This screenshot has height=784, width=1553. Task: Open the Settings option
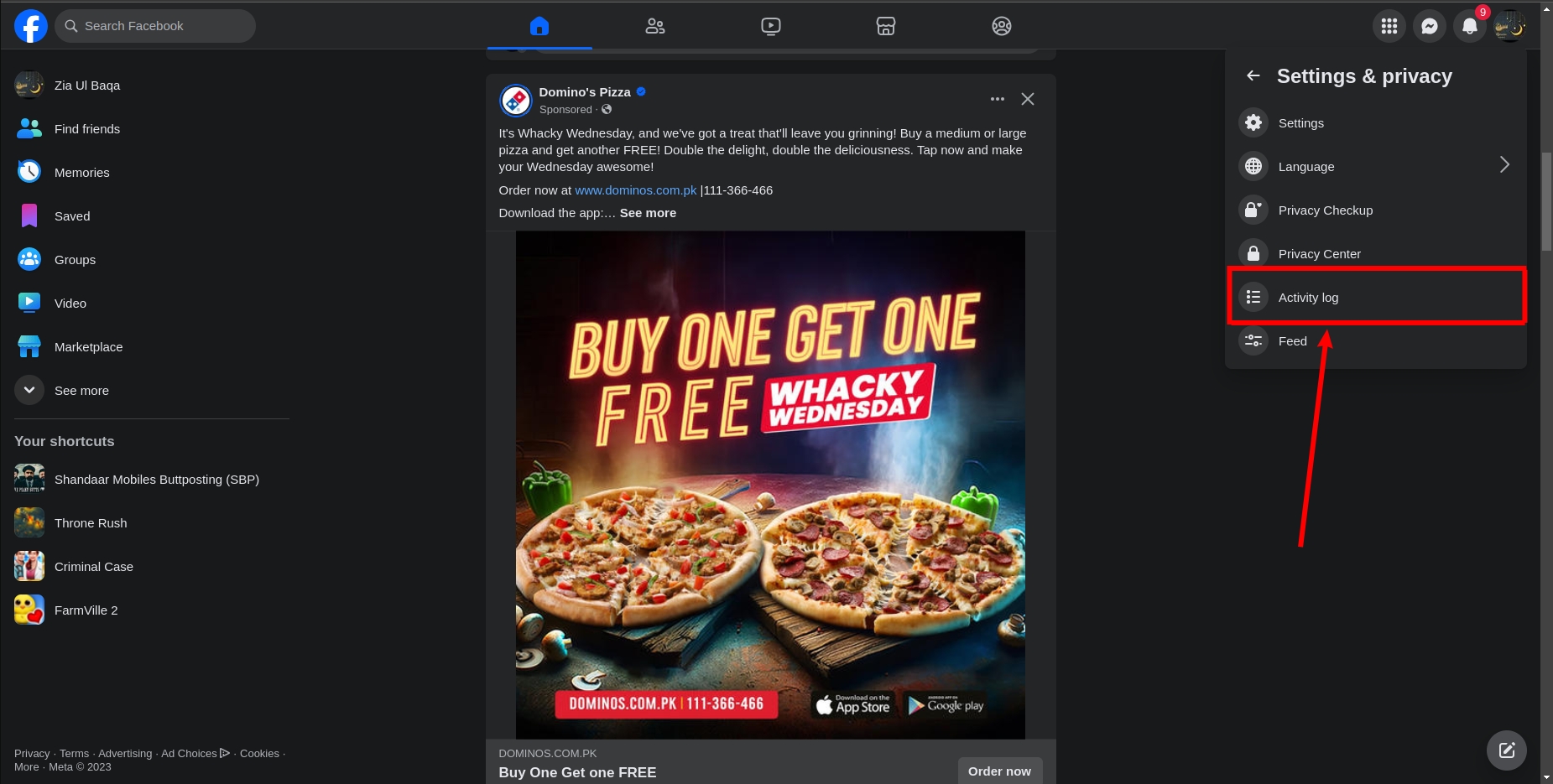(x=1300, y=123)
